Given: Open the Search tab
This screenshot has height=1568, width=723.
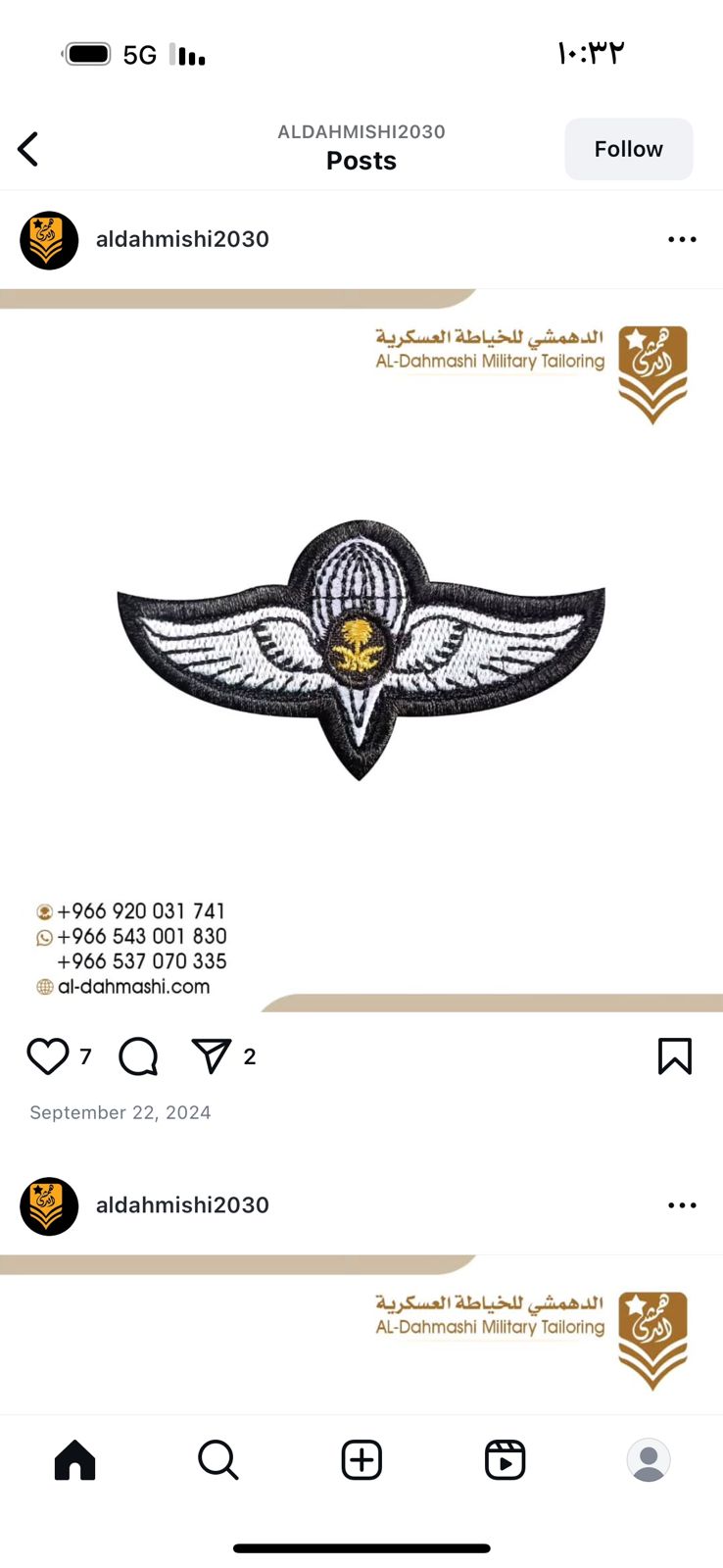Looking at the screenshot, I should [217, 1460].
